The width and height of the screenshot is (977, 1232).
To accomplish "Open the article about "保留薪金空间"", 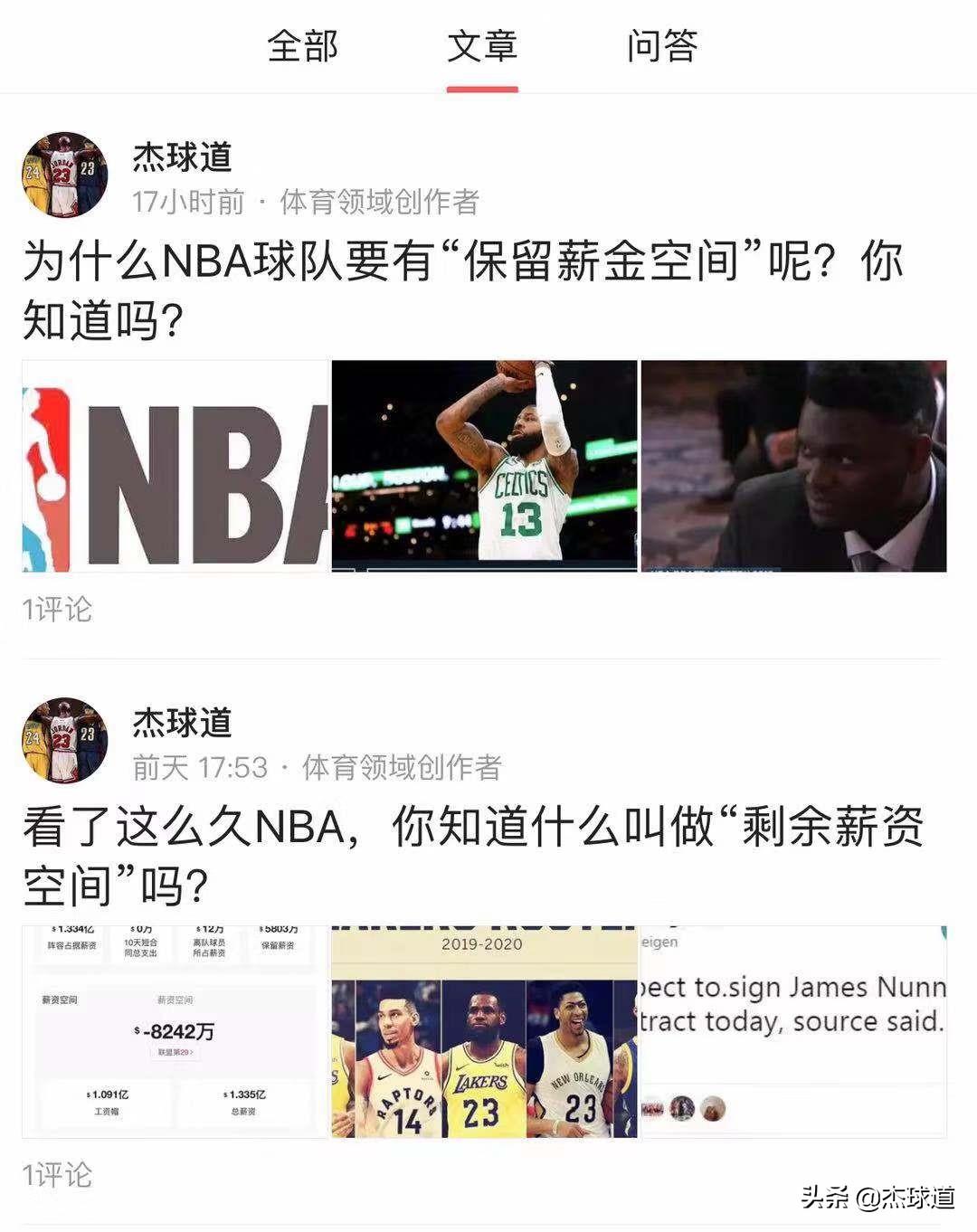I will click(461, 290).
